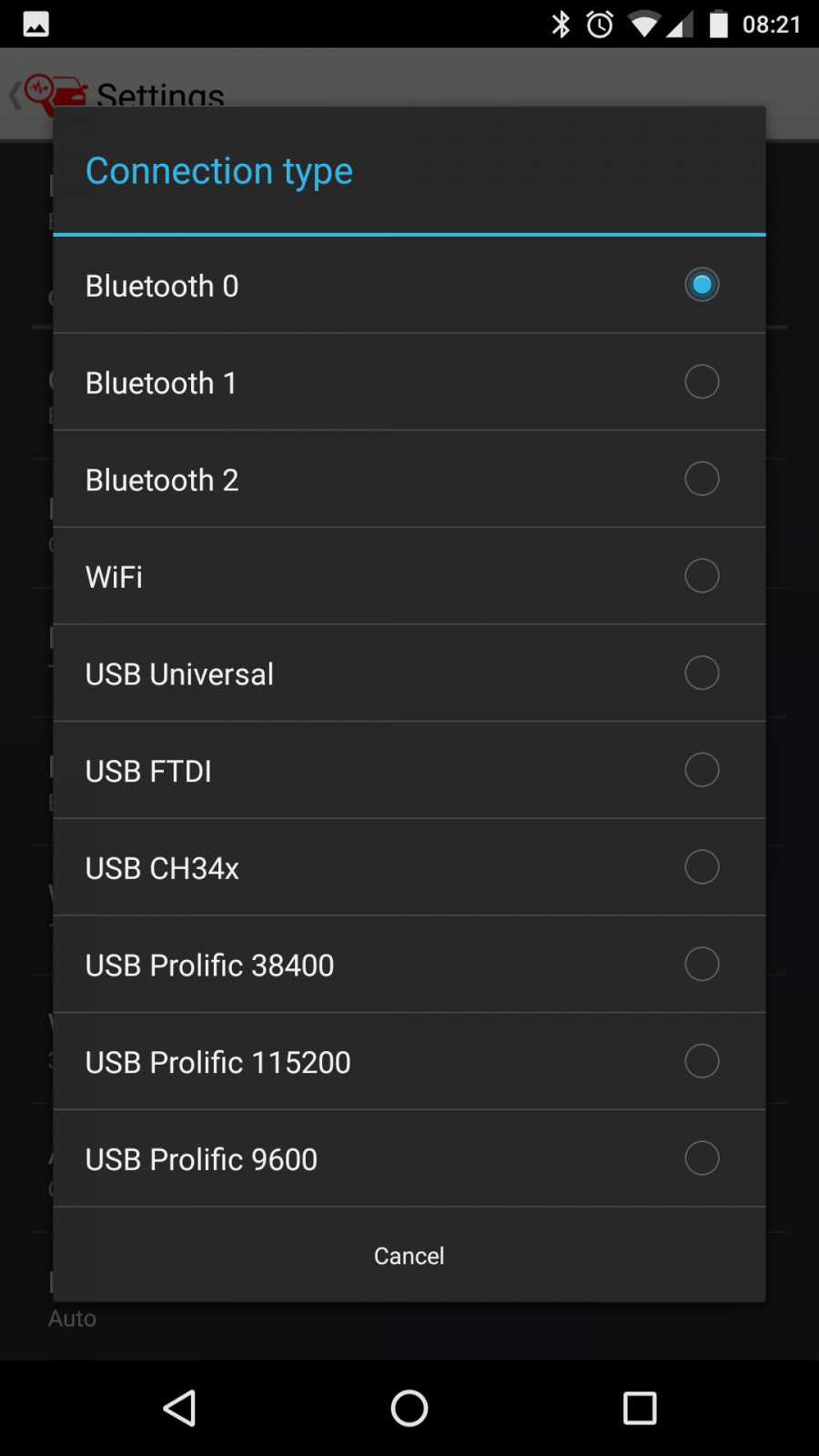Pick the Bluetooth 2 option
This screenshot has width=819, height=1456.
(409, 480)
